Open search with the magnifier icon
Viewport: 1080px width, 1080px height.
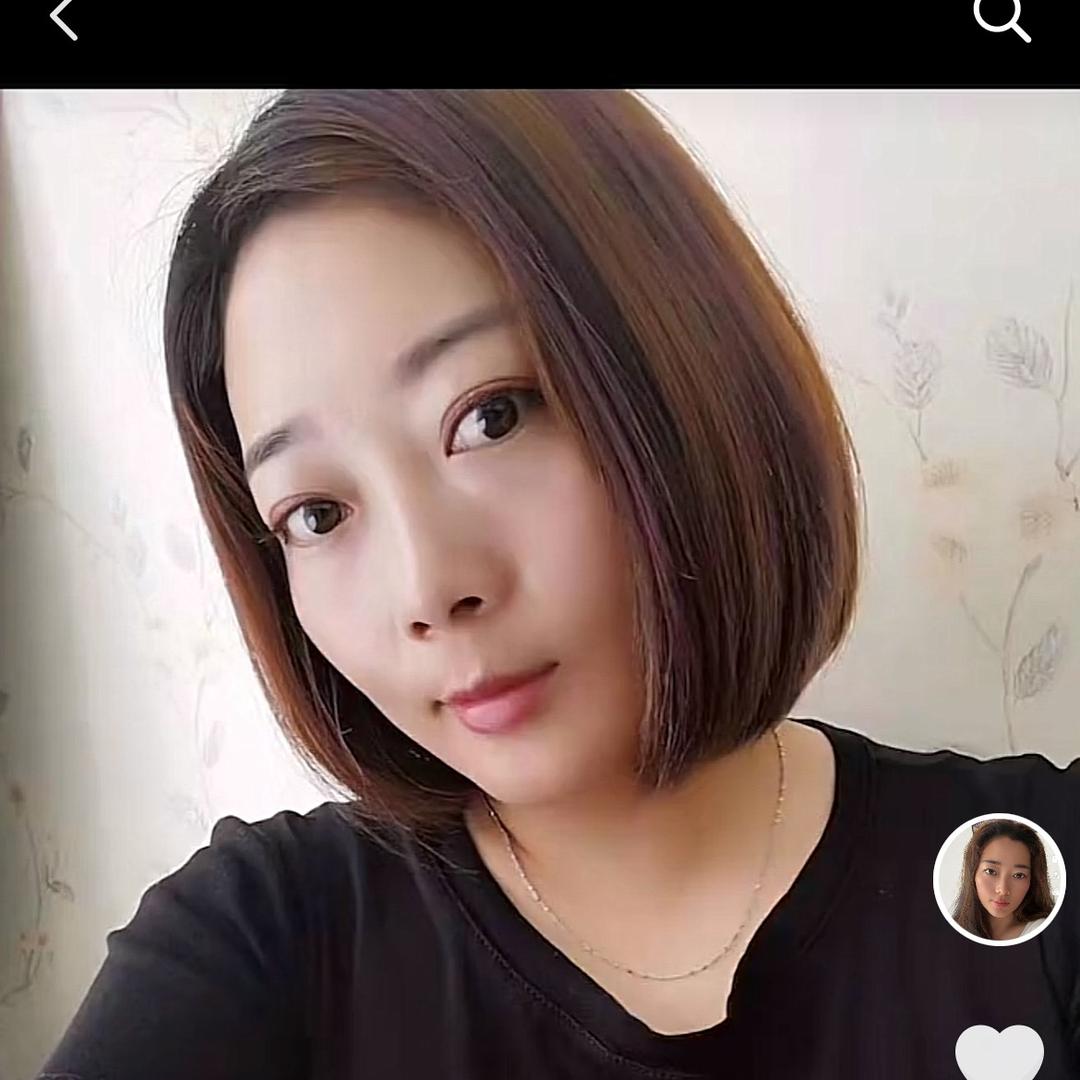(1001, 18)
